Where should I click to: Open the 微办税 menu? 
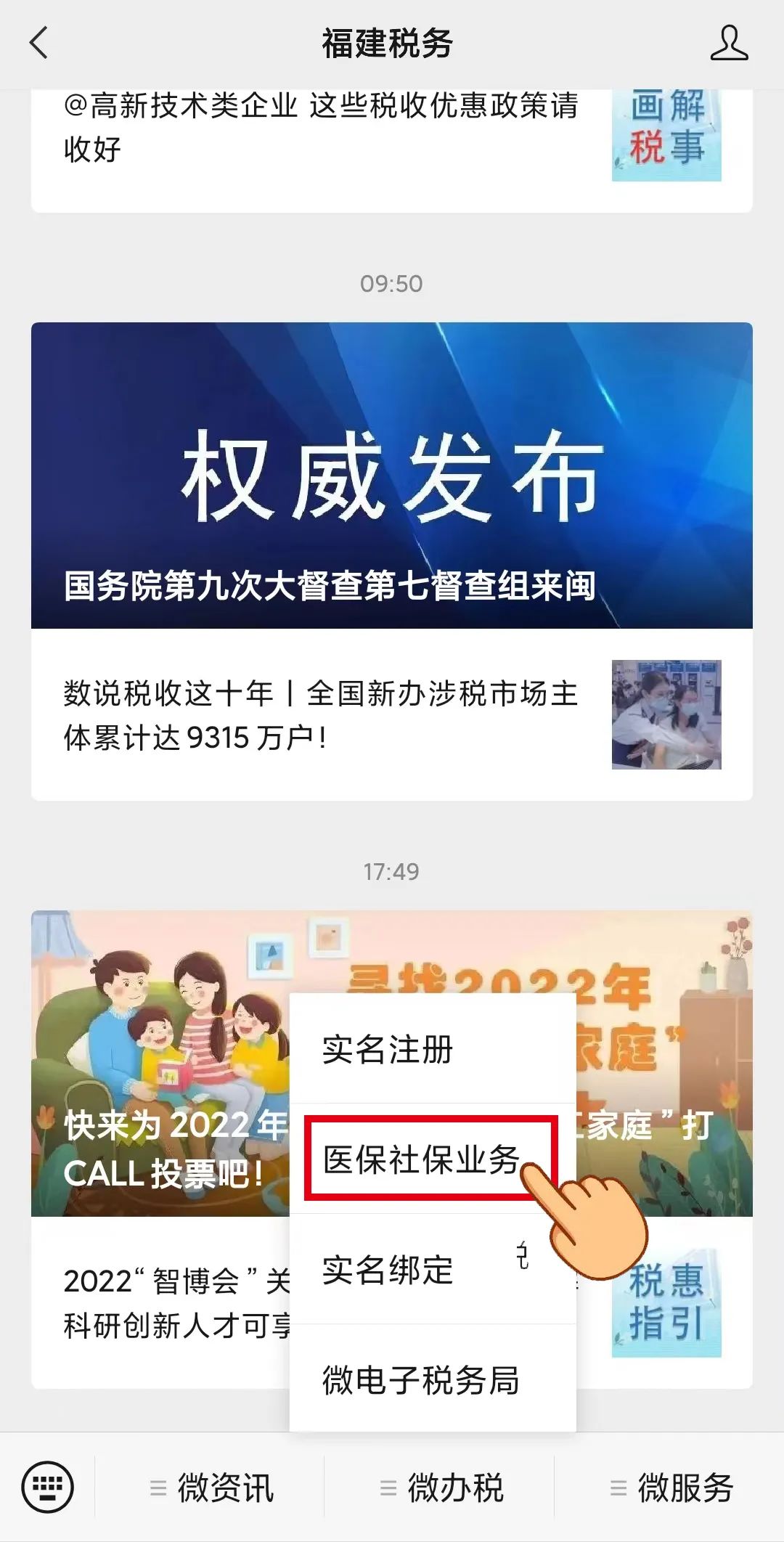pyautogui.click(x=441, y=1488)
